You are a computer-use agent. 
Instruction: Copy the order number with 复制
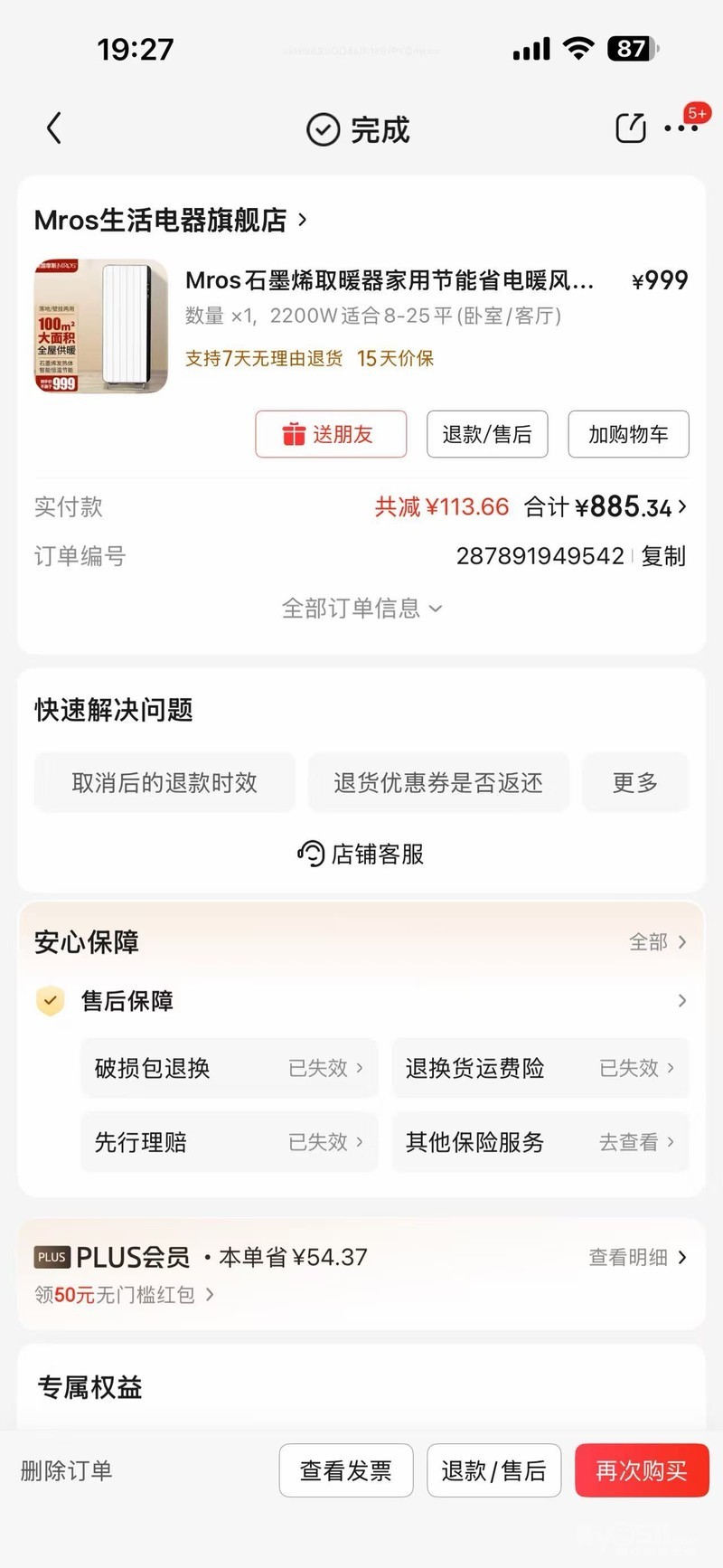click(663, 556)
